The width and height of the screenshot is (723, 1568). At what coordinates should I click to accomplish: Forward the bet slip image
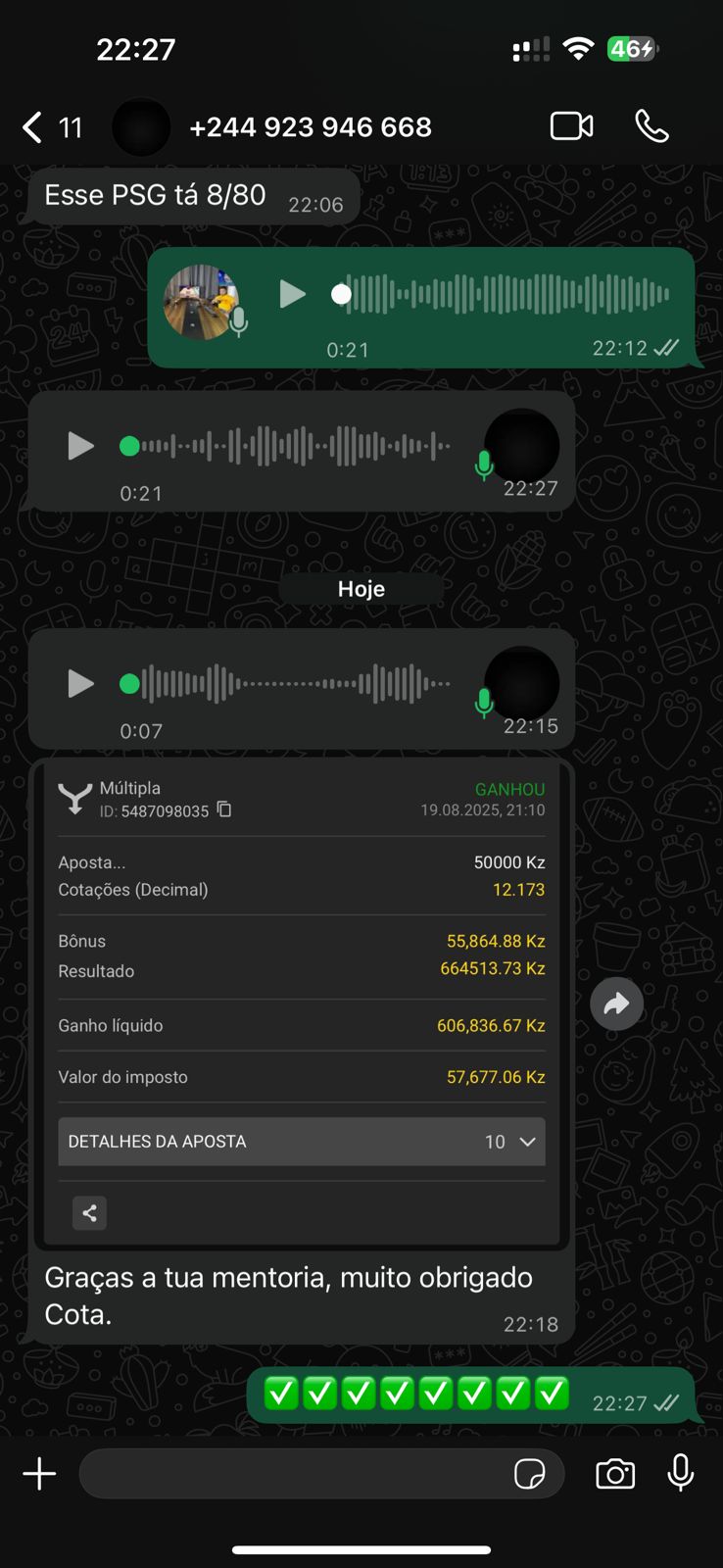(x=616, y=1004)
